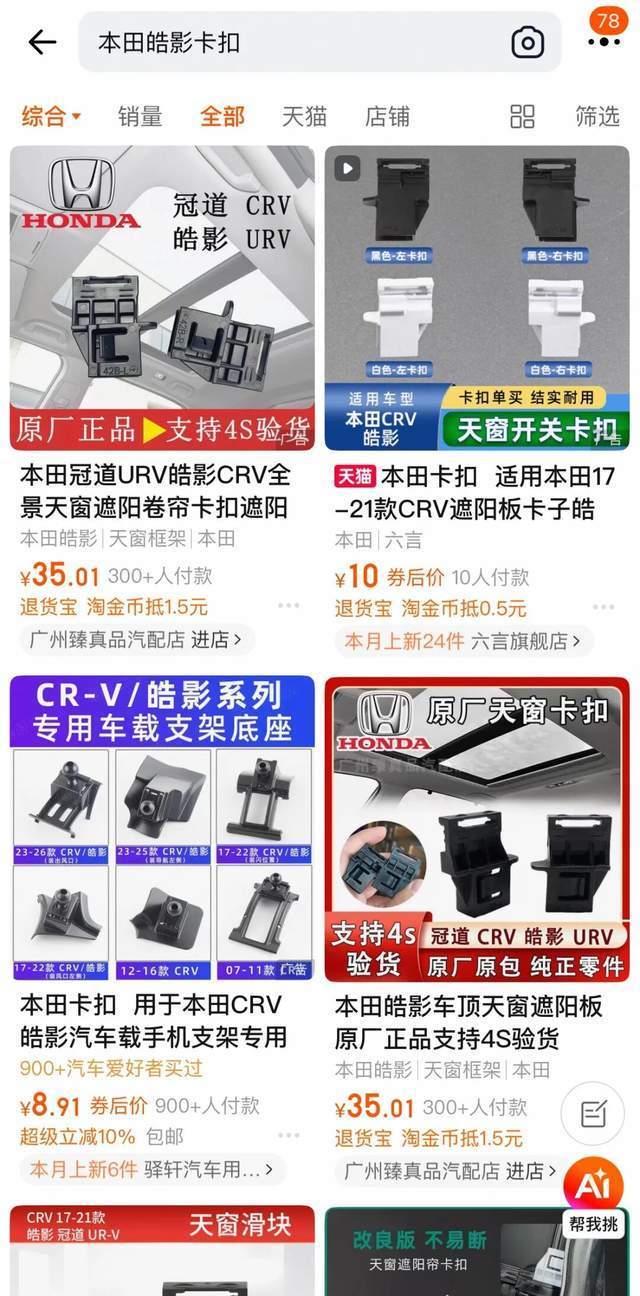Open the 筛选 filter panel
640x1296 pixels.
click(597, 116)
